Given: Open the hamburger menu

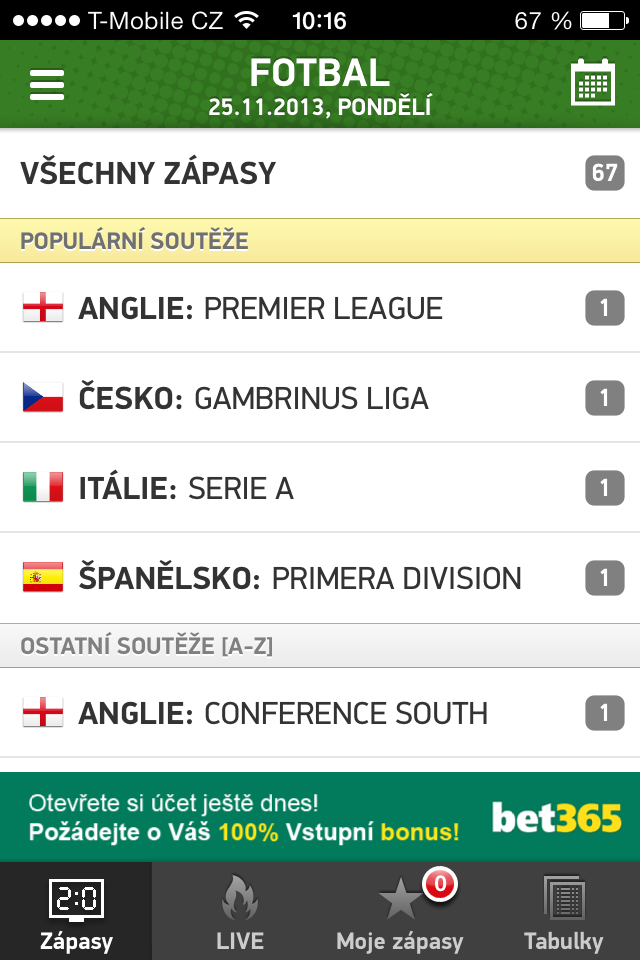Looking at the screenshot, I should point(47,85).
